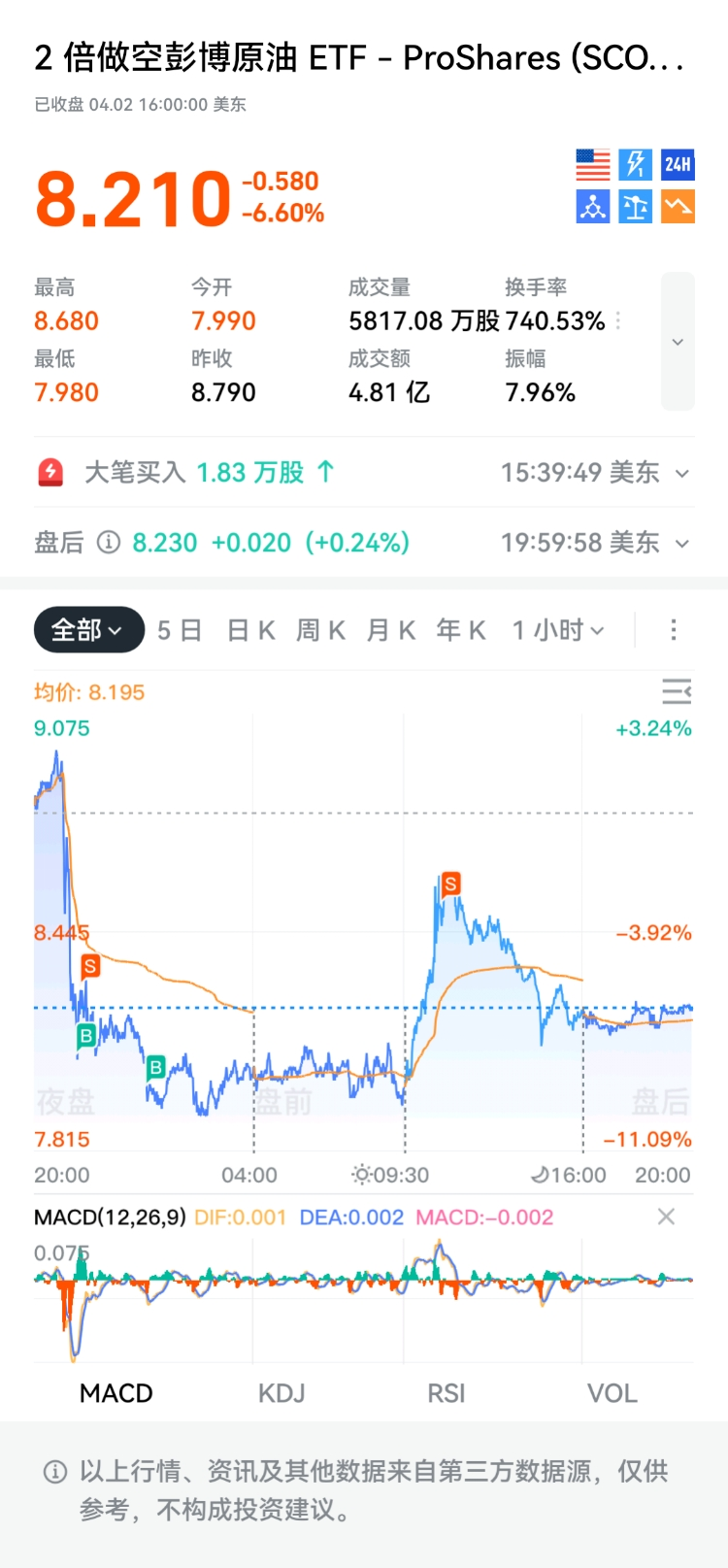Expand the 盘后 after-hours quote row
728x1568 pixels.
[x=681, y=543]
